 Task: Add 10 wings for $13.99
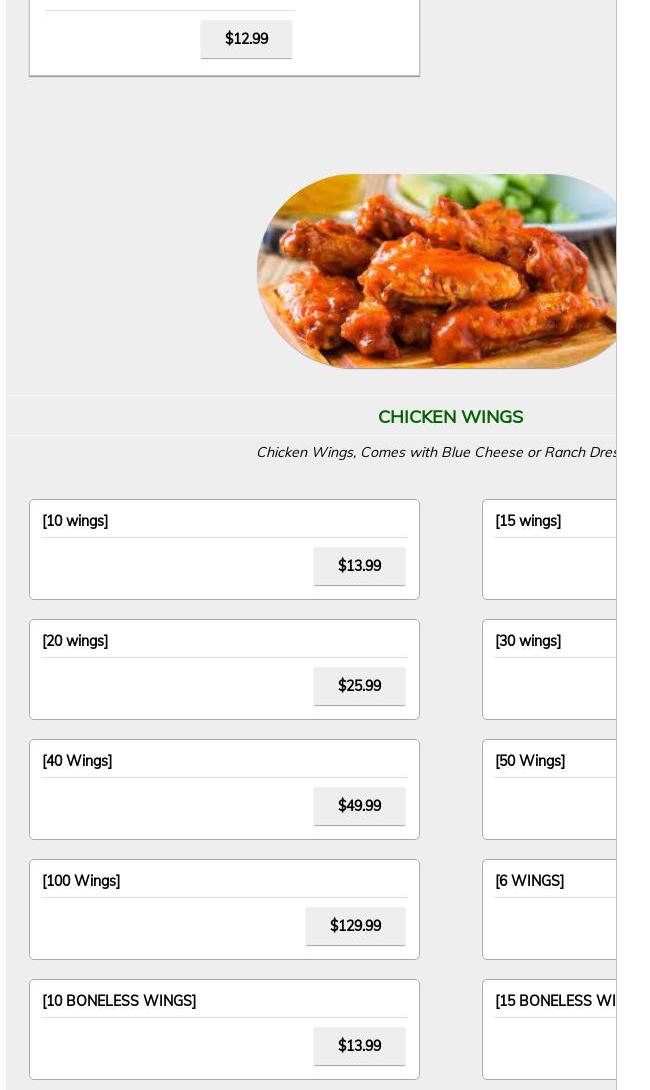point(359,566)
